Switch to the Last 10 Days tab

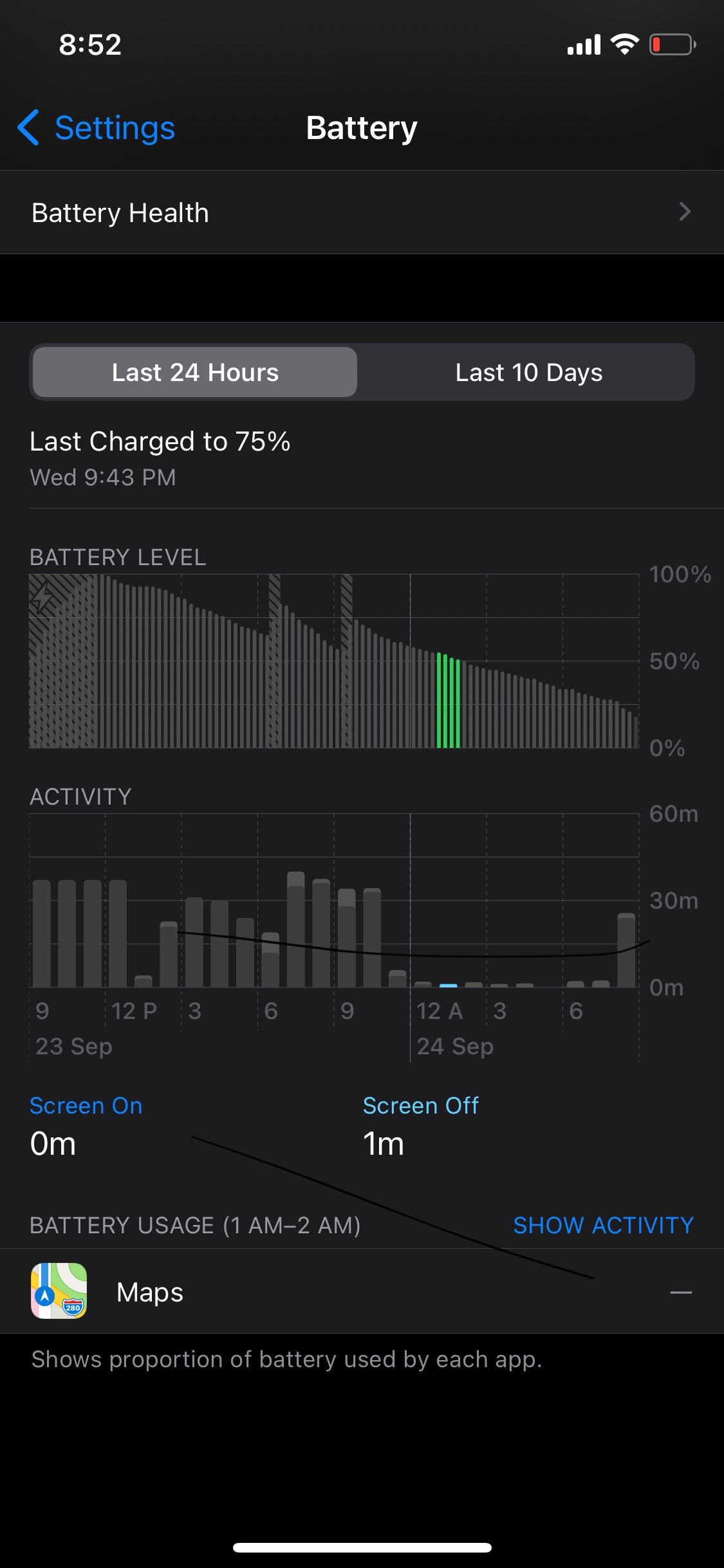point(528,372)
